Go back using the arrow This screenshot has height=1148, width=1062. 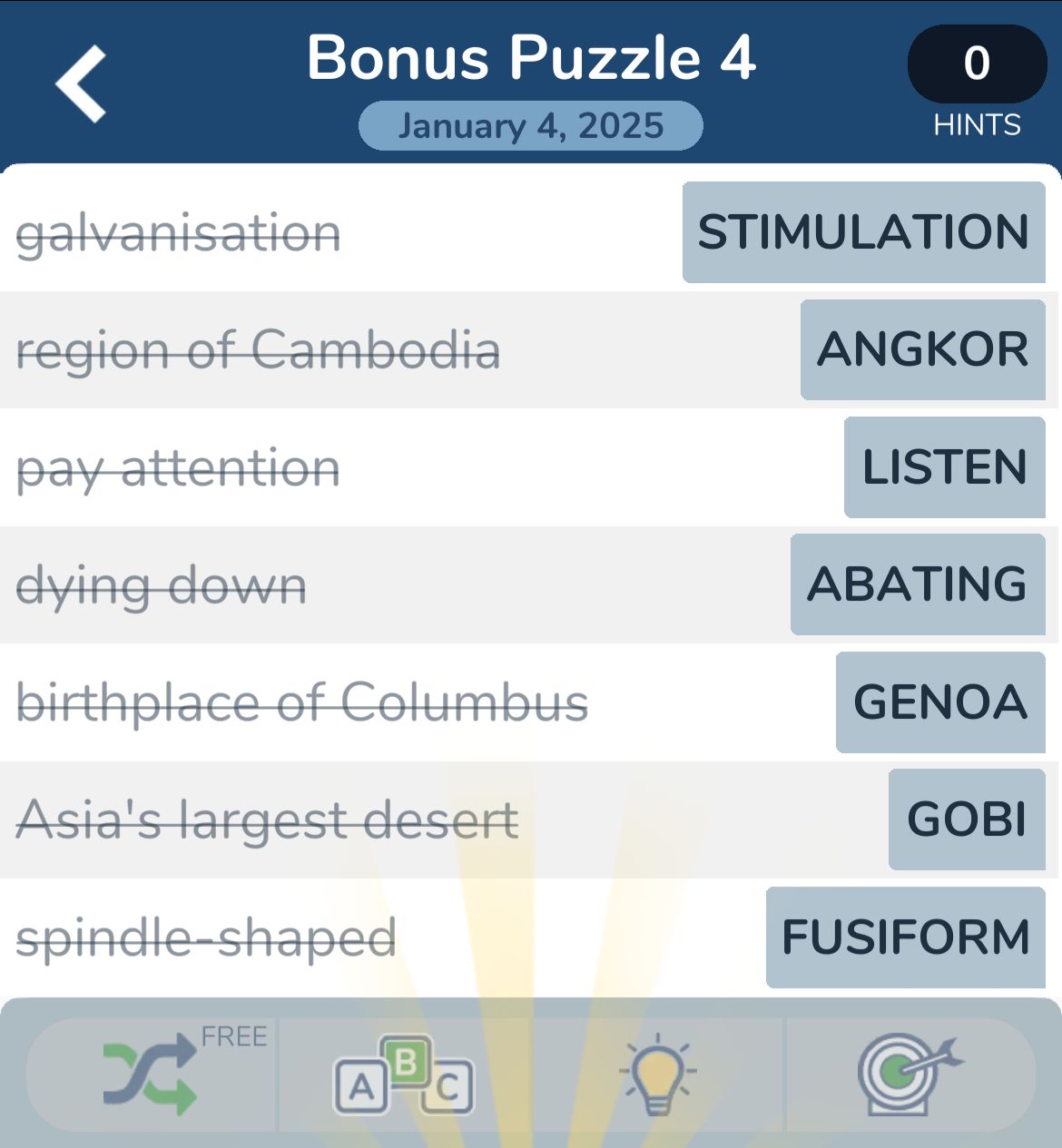[x=82, y=83]
